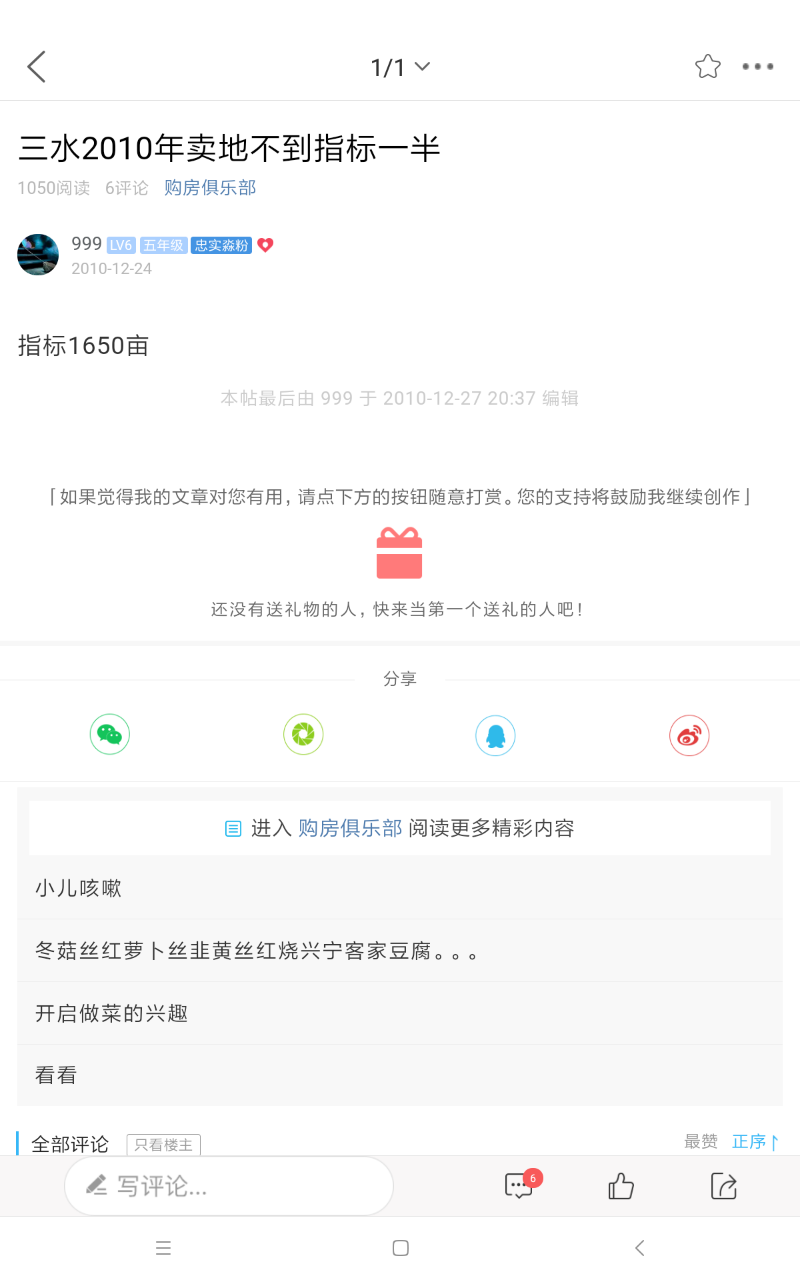The width and height of the screenshot is (800, 1280).
Task: Open the related post 看看
Action: pyautogui.click(x=56, y=1076)
